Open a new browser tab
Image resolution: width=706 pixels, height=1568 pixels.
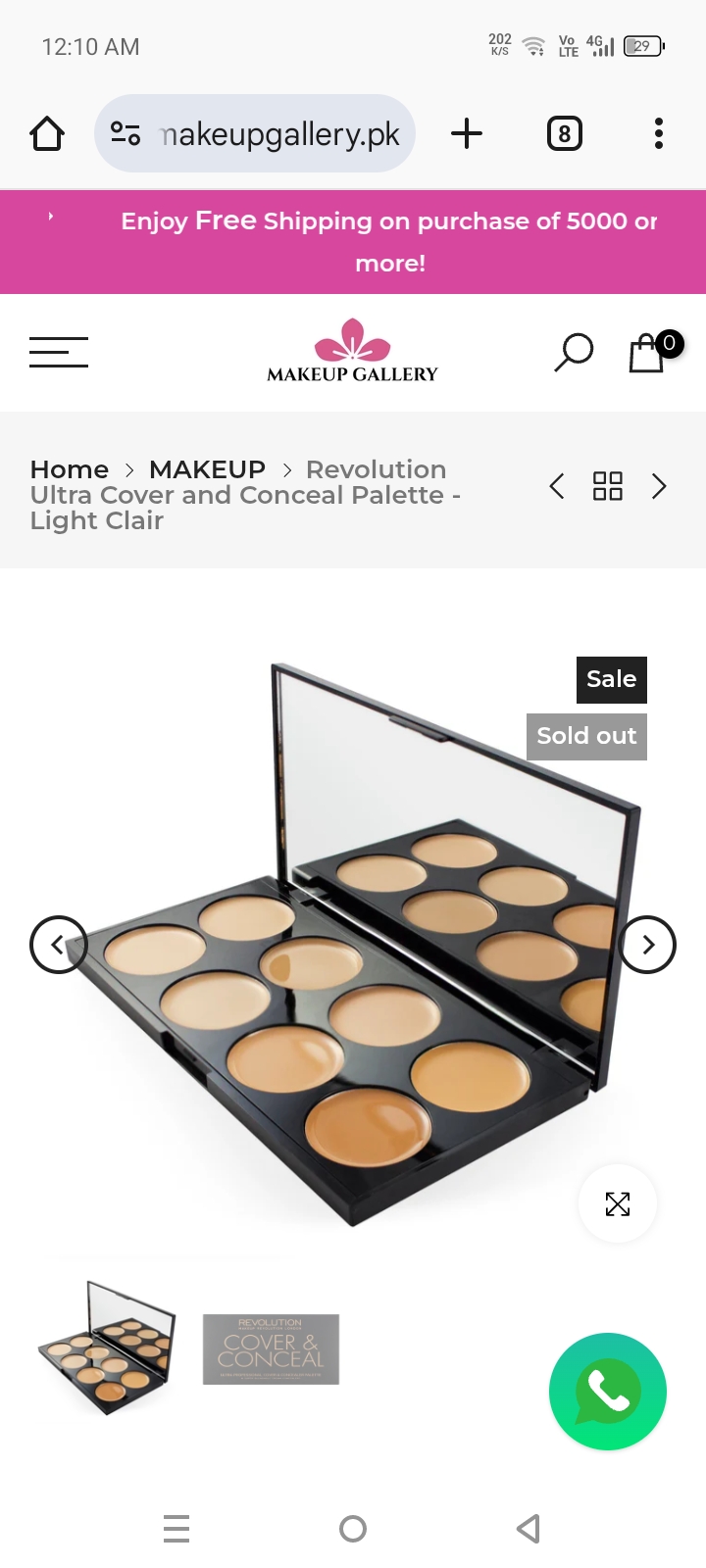(467, 133)
